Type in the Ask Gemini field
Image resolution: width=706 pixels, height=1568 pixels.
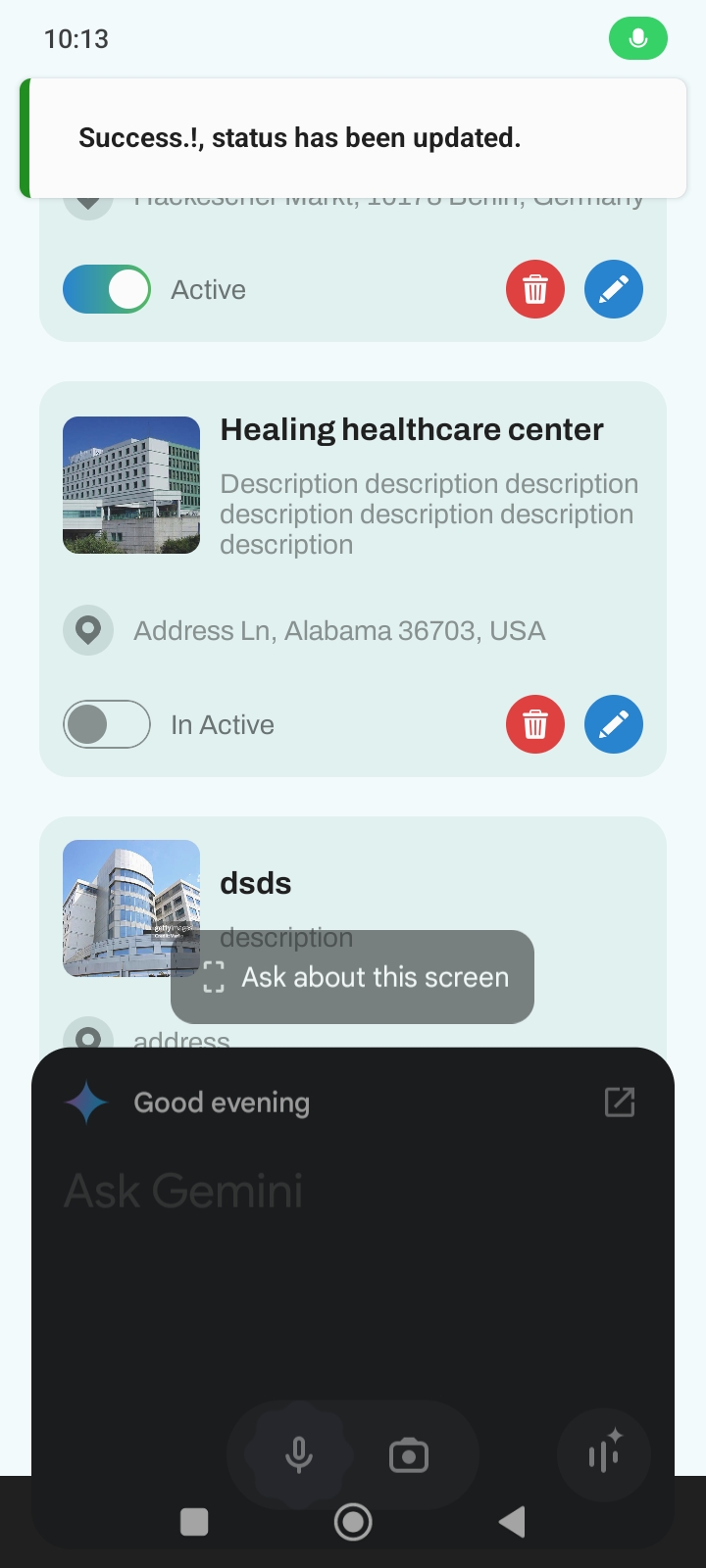(294, 1192)
